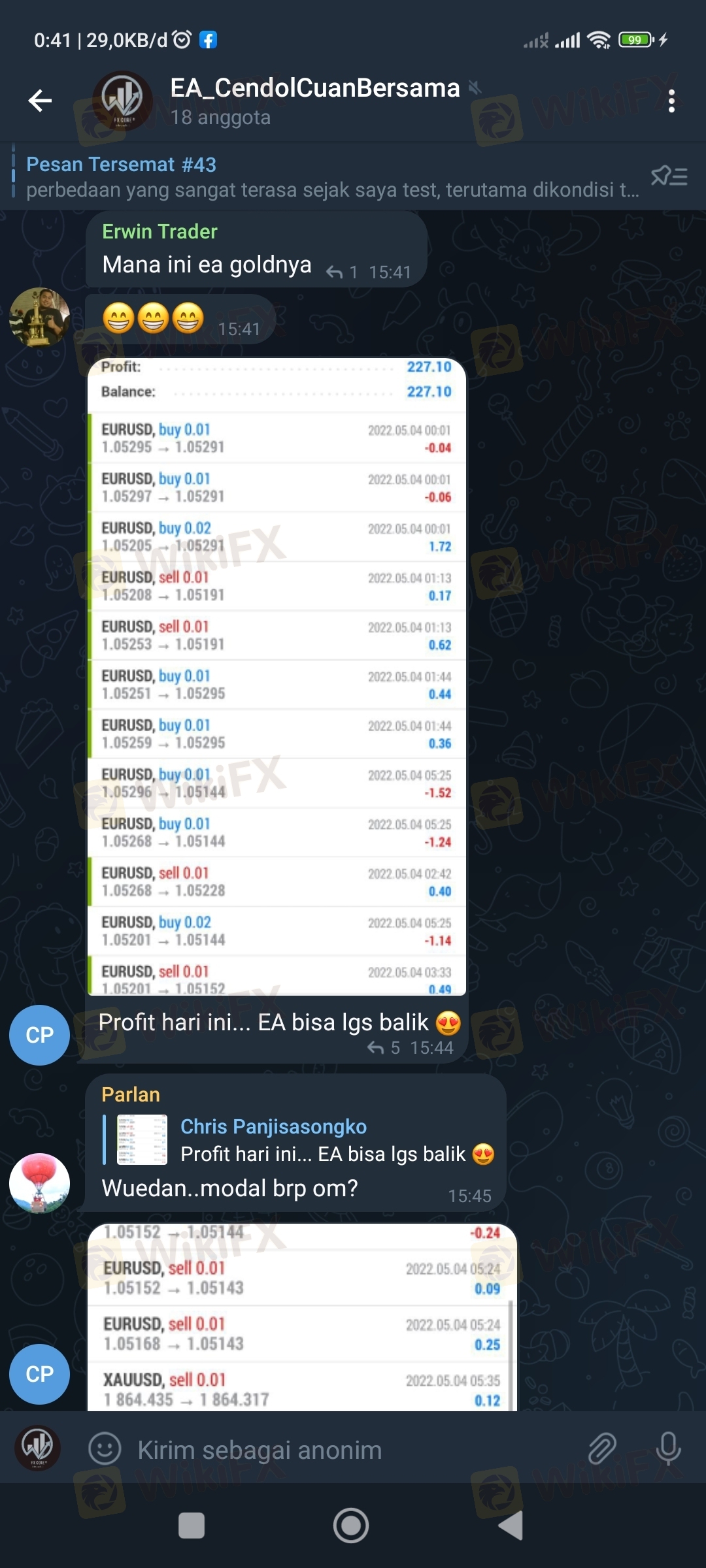Attach a file with the paperclip
This screenshot has height=1568, width=706.
pyautogui.click(x=601, y=1448)
